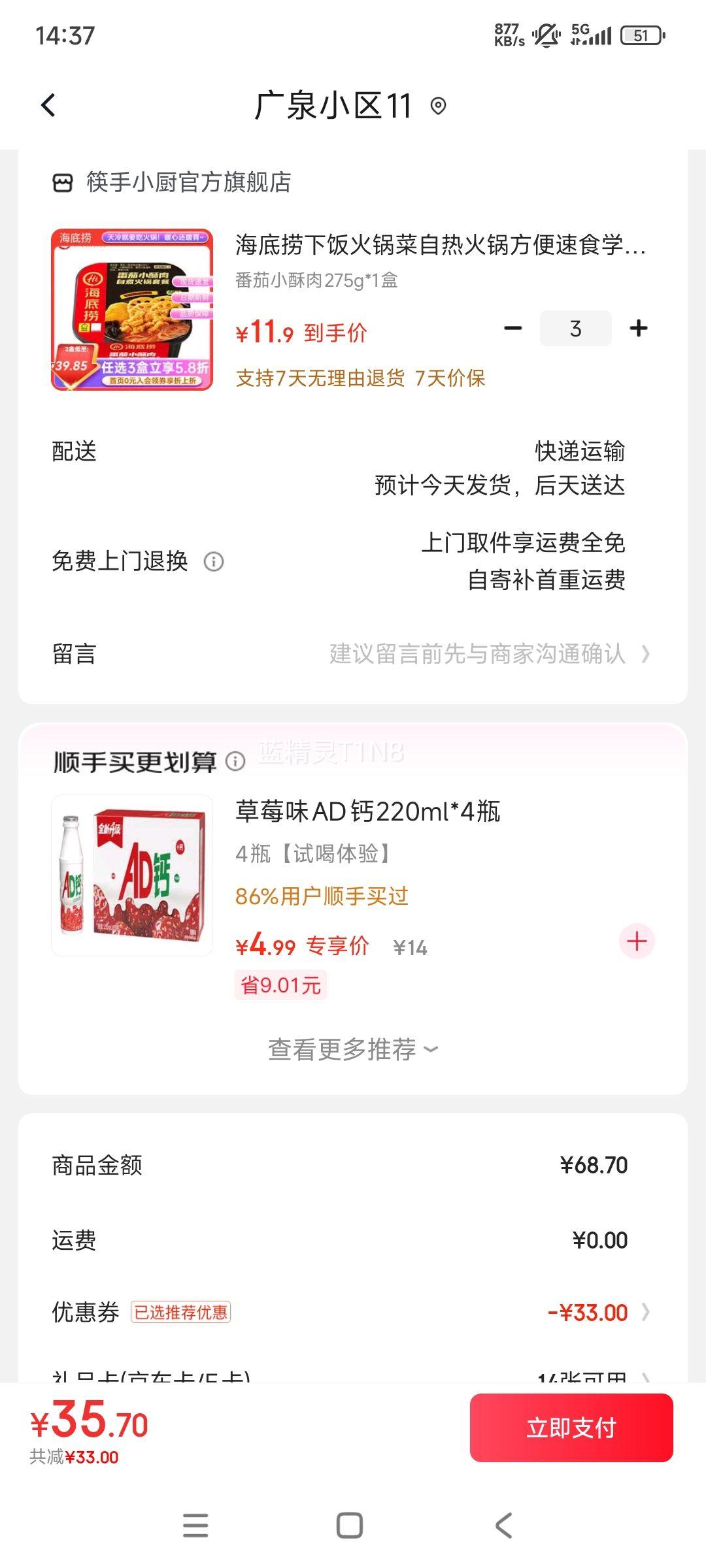Tap the back arrow to exit checkout
Screen dimensions: 706x1568
coord(48,105)
